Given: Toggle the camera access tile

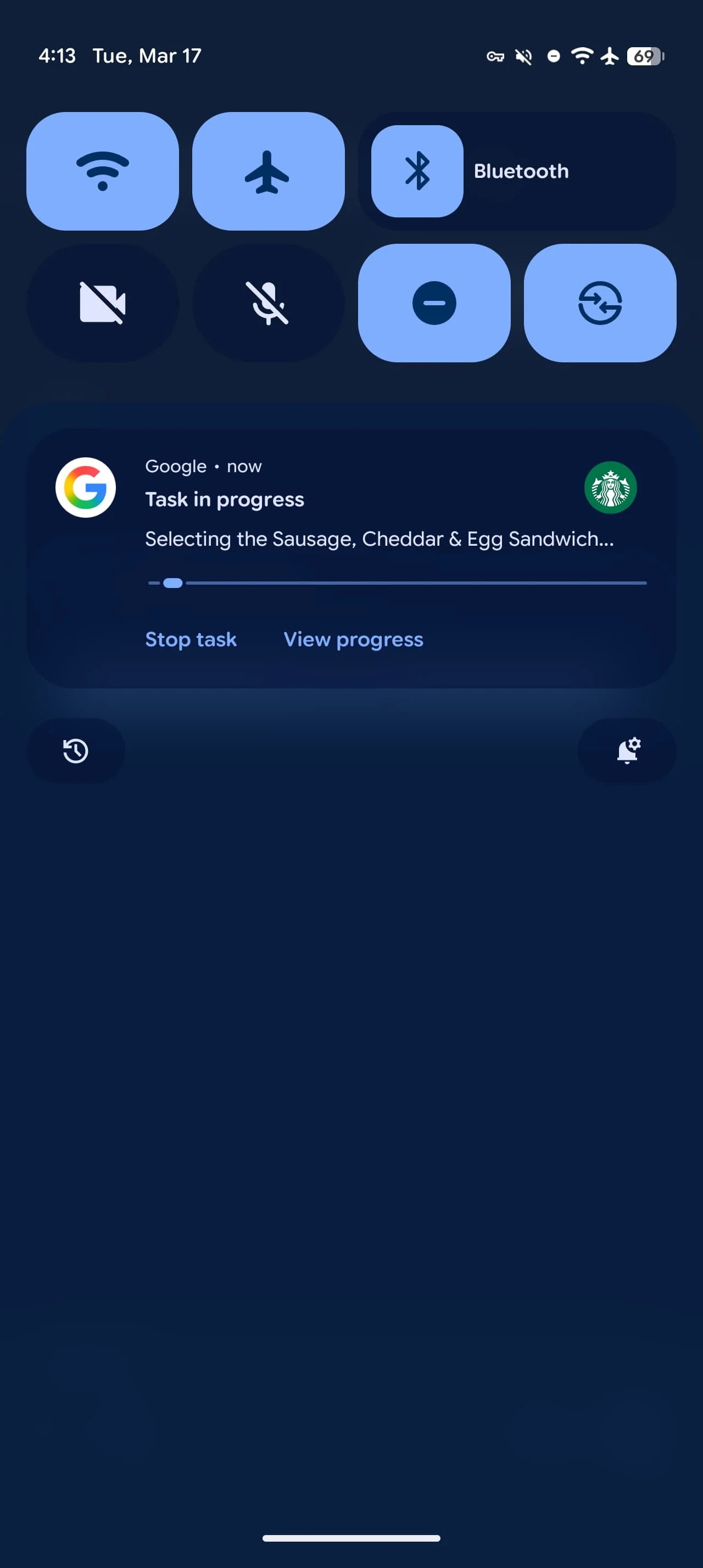Looking at the screenshot, I should click(102, 303).
